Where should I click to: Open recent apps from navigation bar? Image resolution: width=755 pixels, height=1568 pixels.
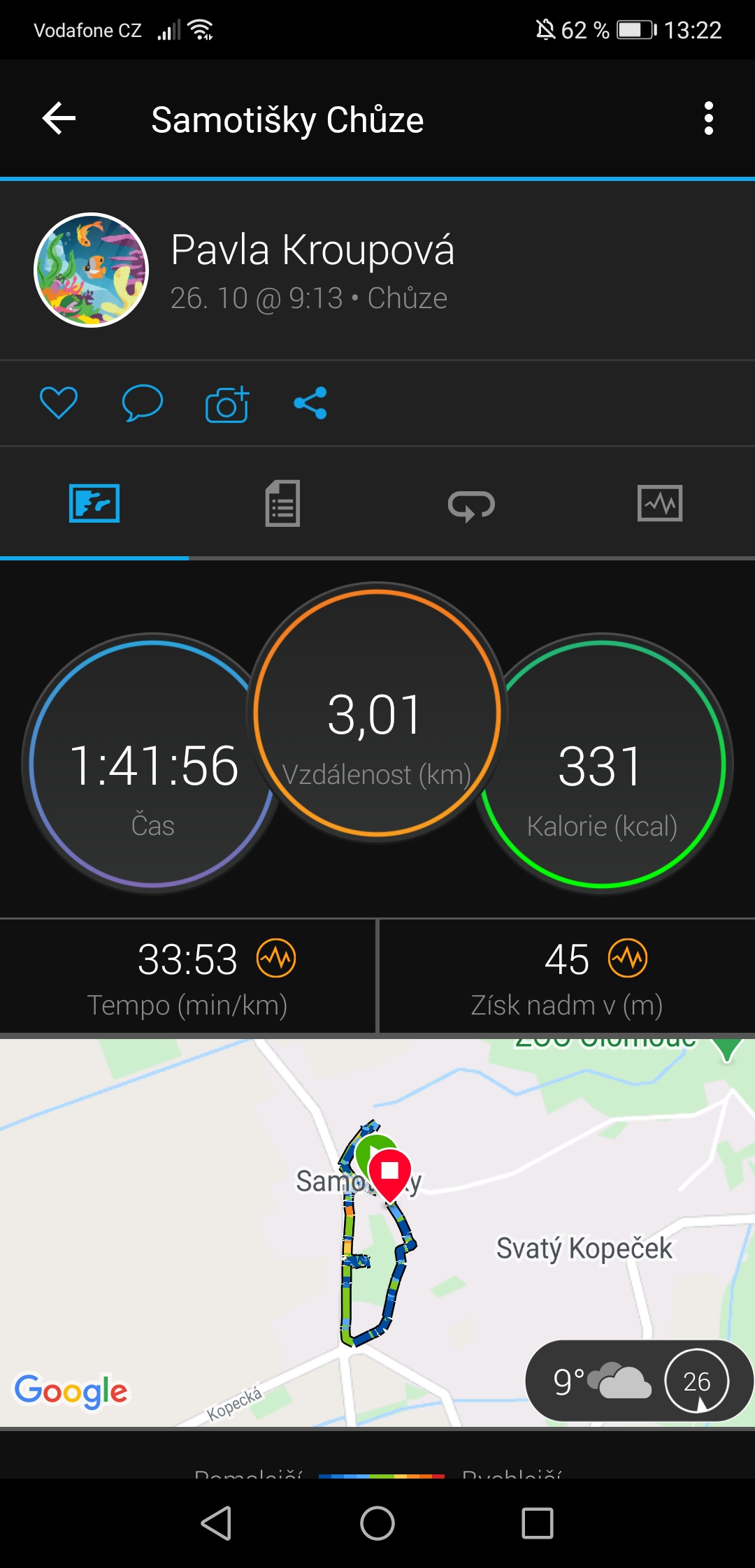point(538,1523)
